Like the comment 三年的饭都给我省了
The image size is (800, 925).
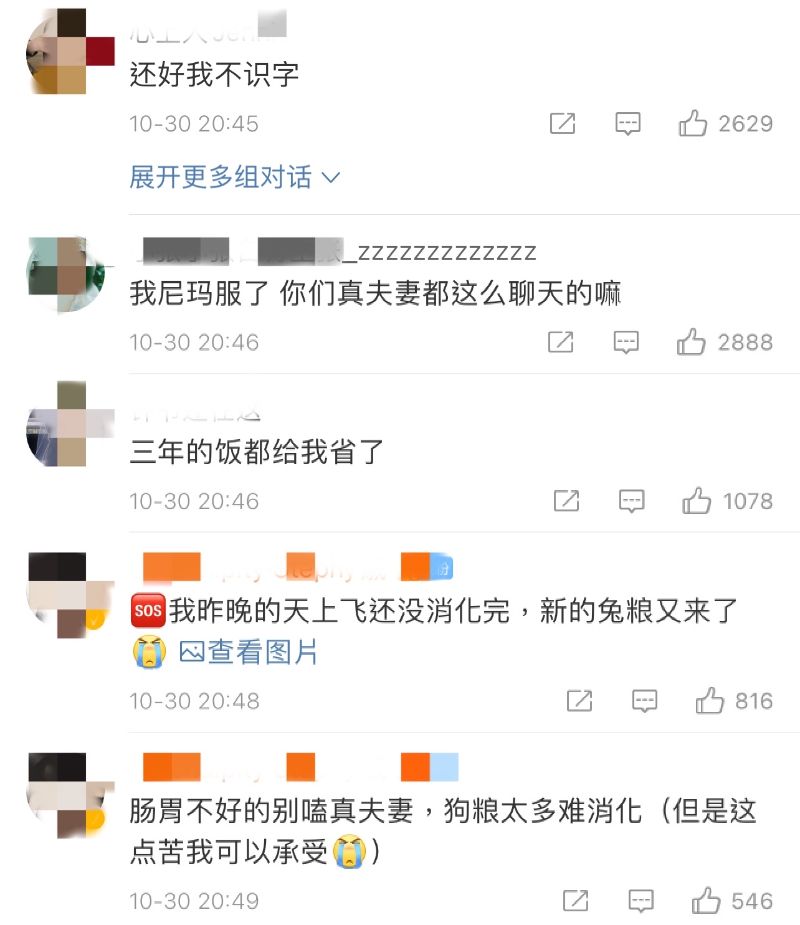pyautogui.click(x=696, y=501)
